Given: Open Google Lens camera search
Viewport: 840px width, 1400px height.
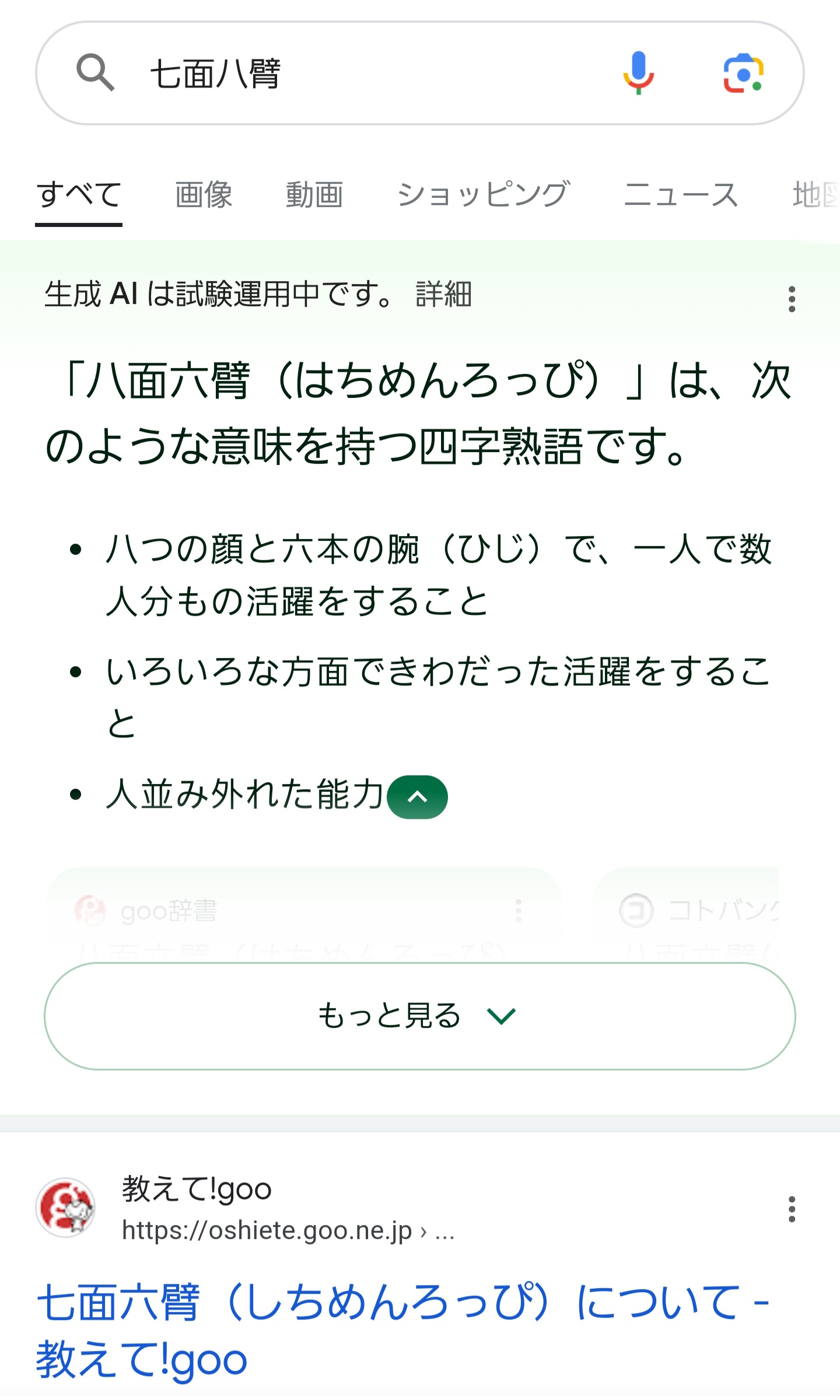Looking at the screenshot, I should (x=743, y=73).
